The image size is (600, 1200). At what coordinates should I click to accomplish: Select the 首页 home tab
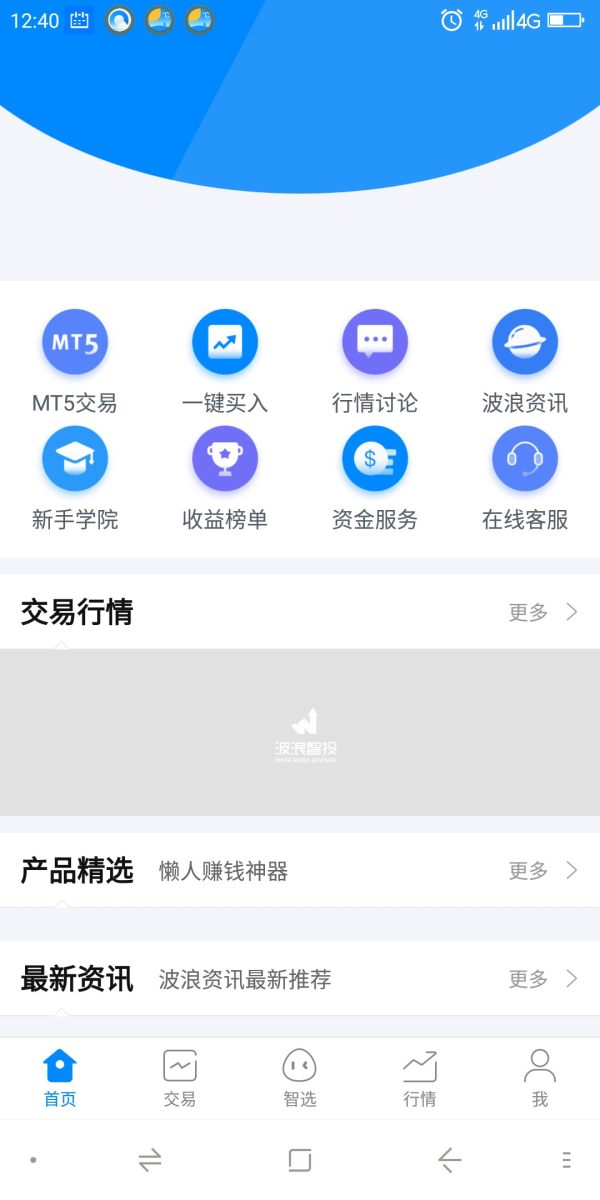click(60, 1077)
